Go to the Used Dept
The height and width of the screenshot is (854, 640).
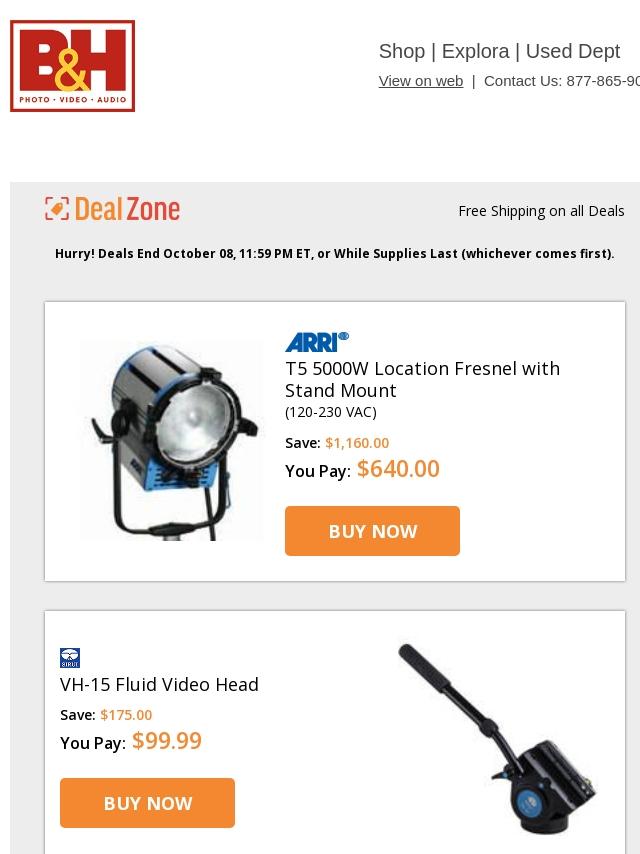572,51
